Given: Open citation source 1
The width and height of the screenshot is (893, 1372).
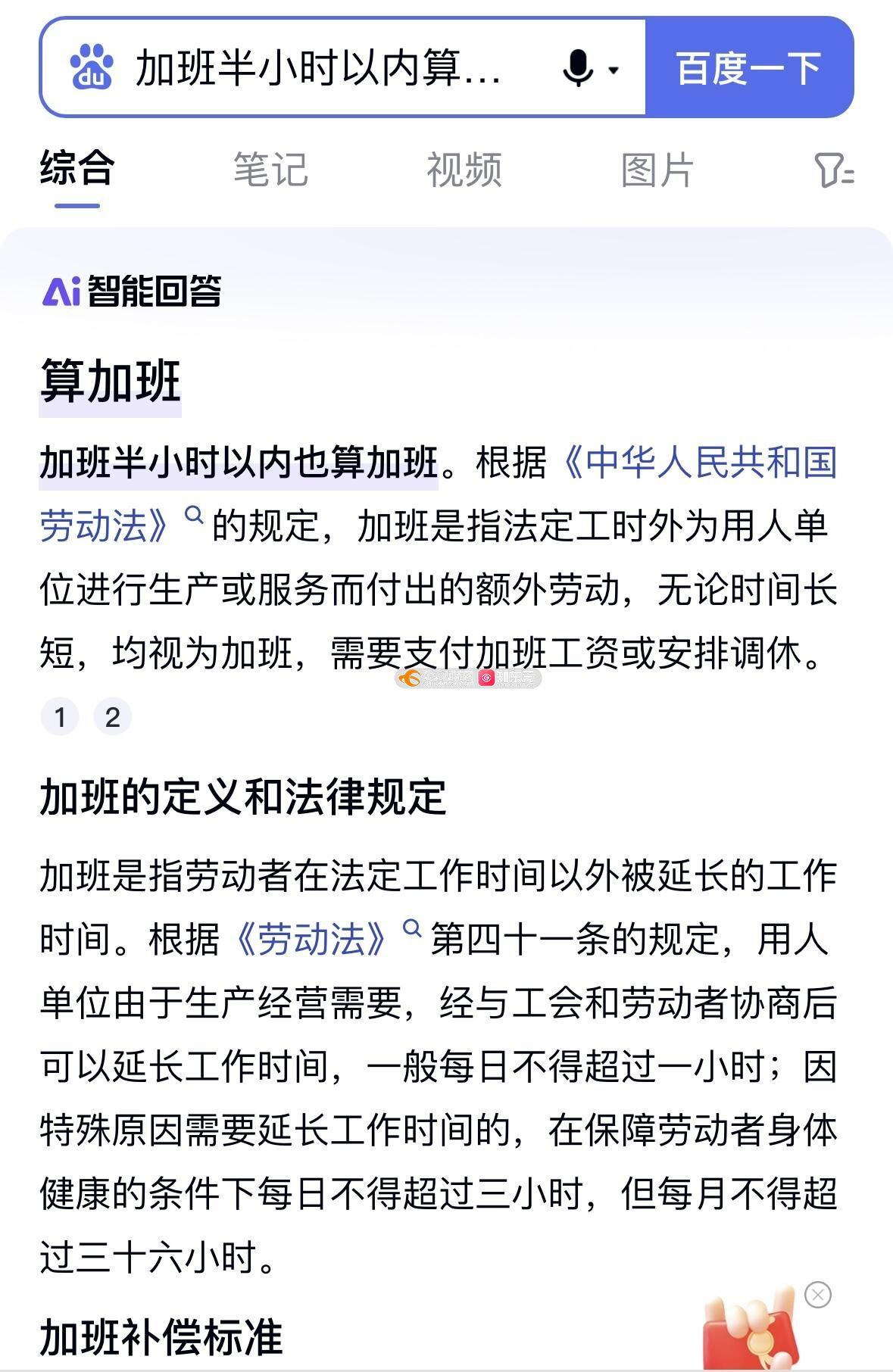Looking at the screenshot, I should (x=60, y=717).
